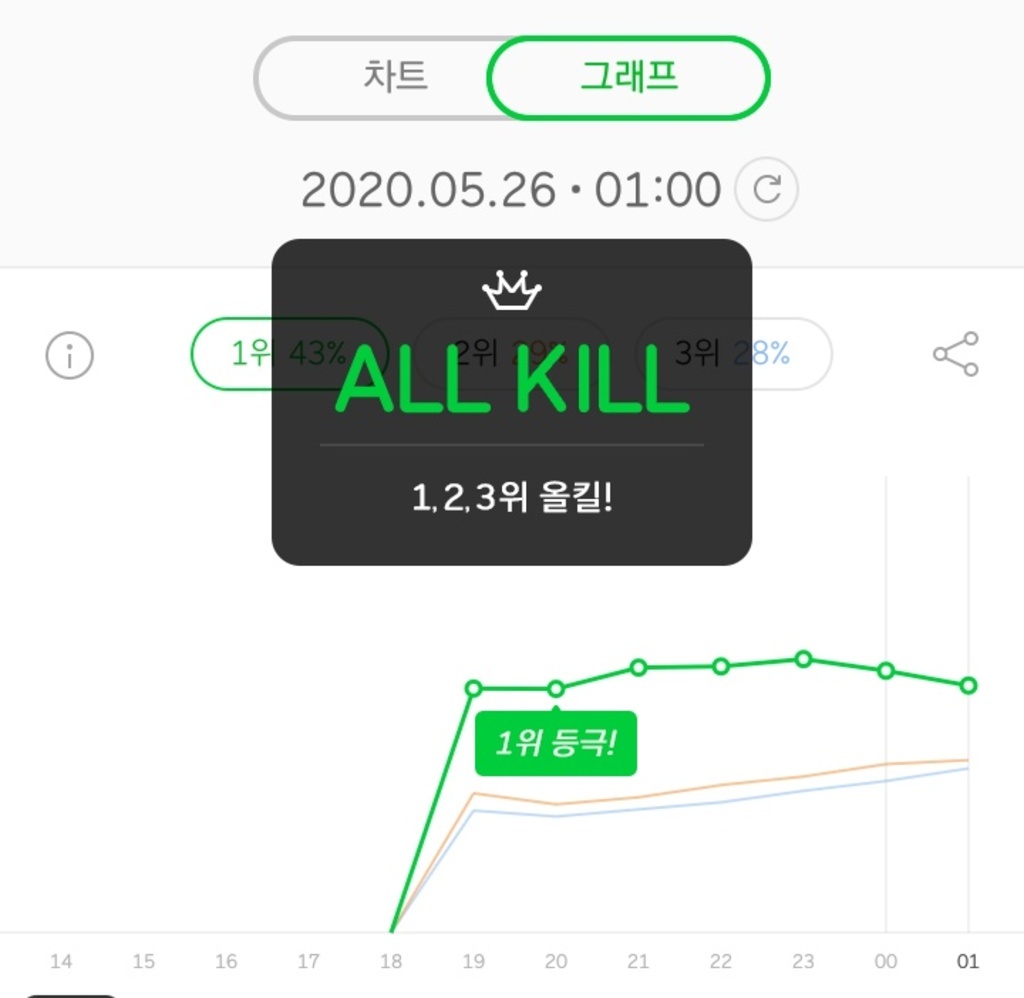The image size is (1024, 998).
Task: Open the info icon
Action: click(x=70, y=355)
